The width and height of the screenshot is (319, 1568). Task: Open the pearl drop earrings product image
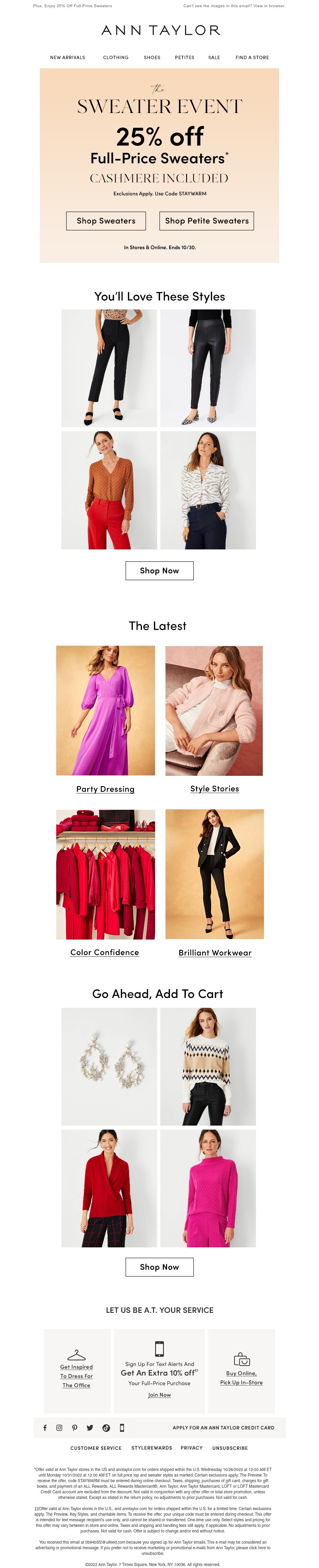(109, 1066)
